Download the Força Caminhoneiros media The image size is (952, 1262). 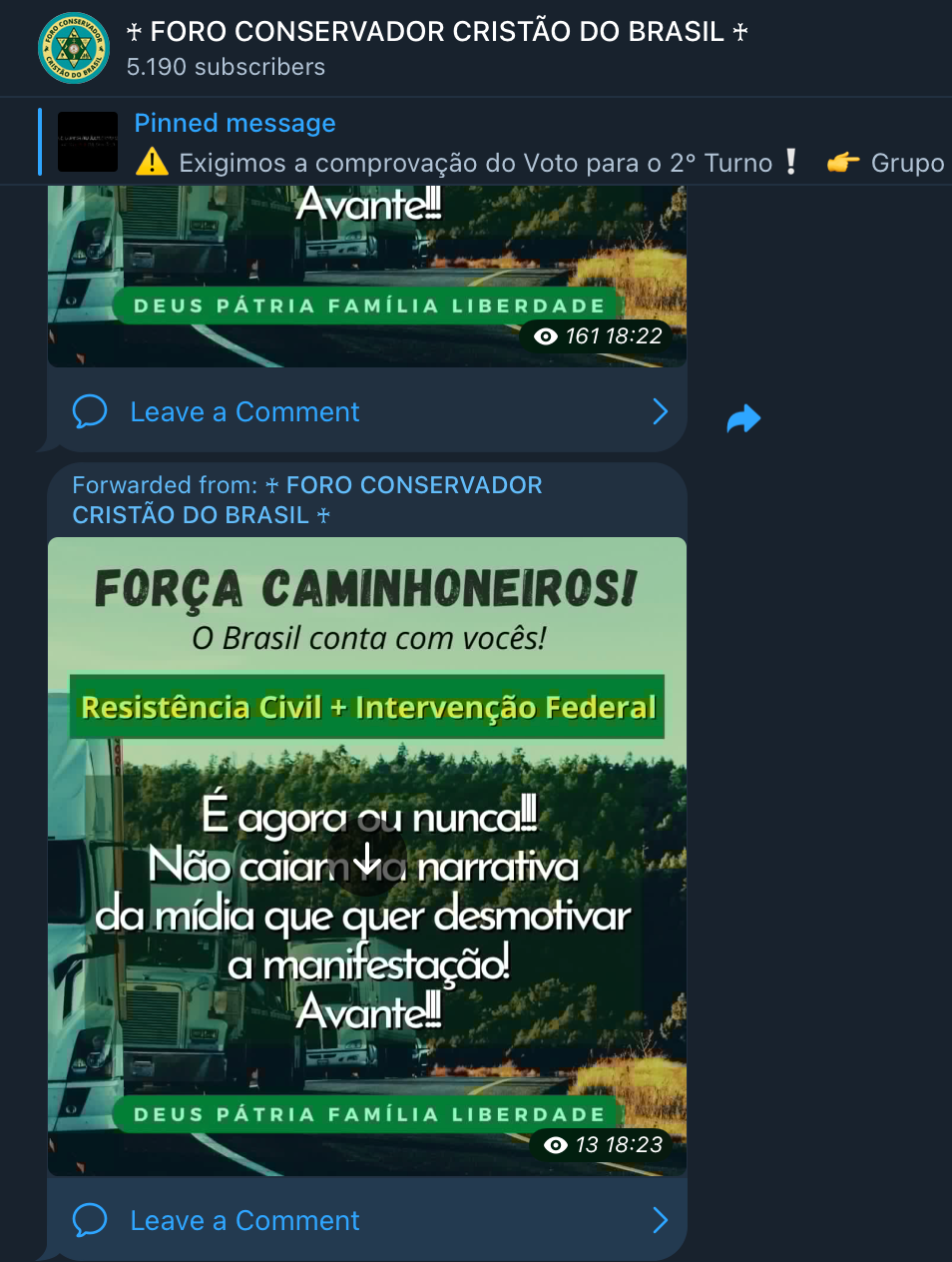click(x=368, y=858)
